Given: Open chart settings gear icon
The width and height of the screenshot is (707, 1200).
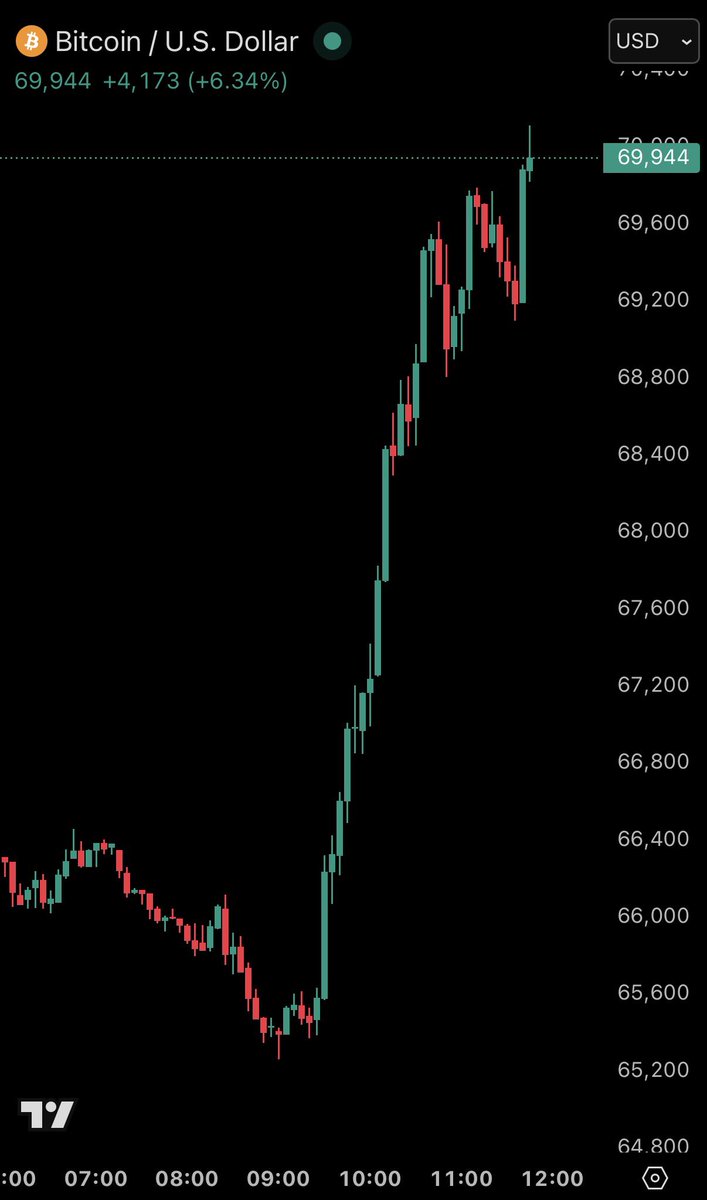Looking at the screenshot, I should [x=655, y=1178].
